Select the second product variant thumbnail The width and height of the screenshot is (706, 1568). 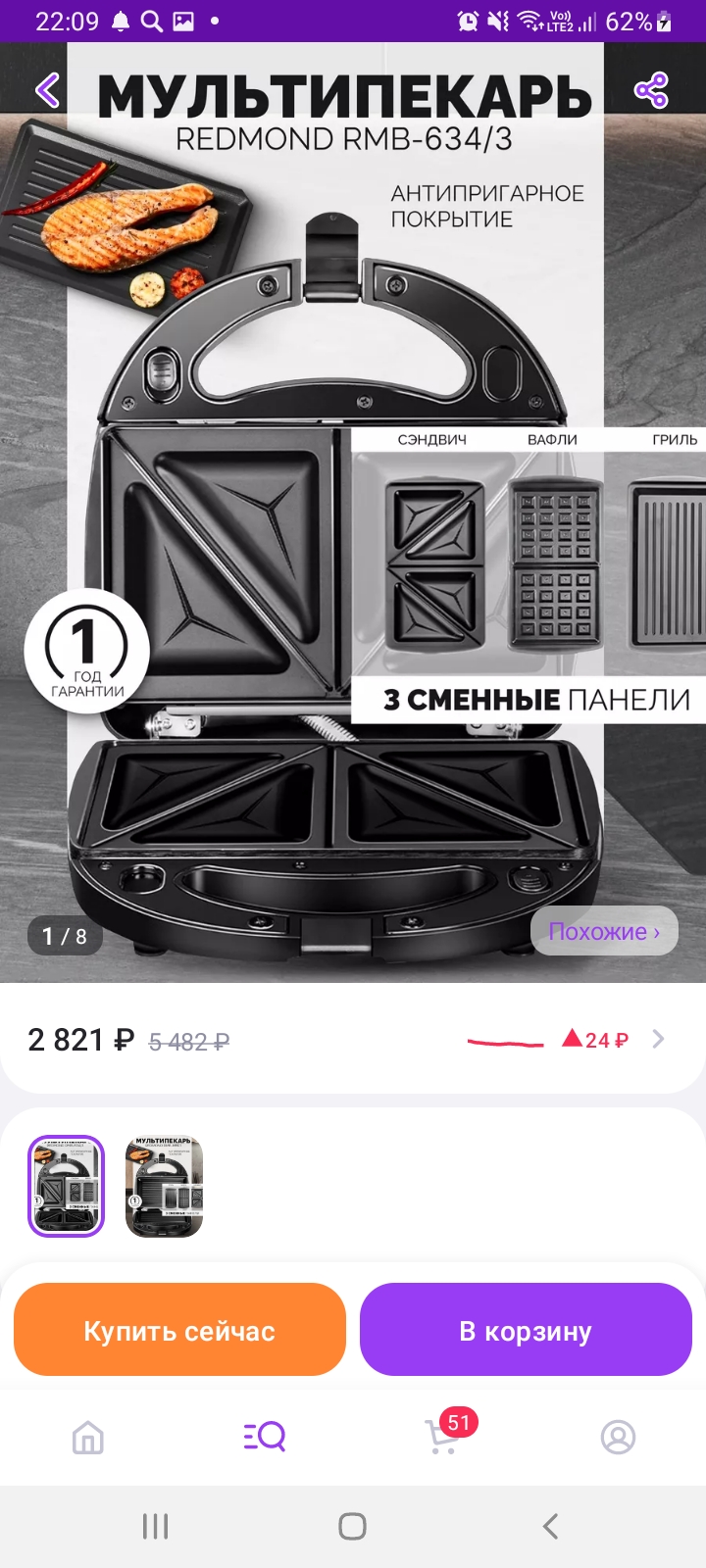(x=164, y=1186)
